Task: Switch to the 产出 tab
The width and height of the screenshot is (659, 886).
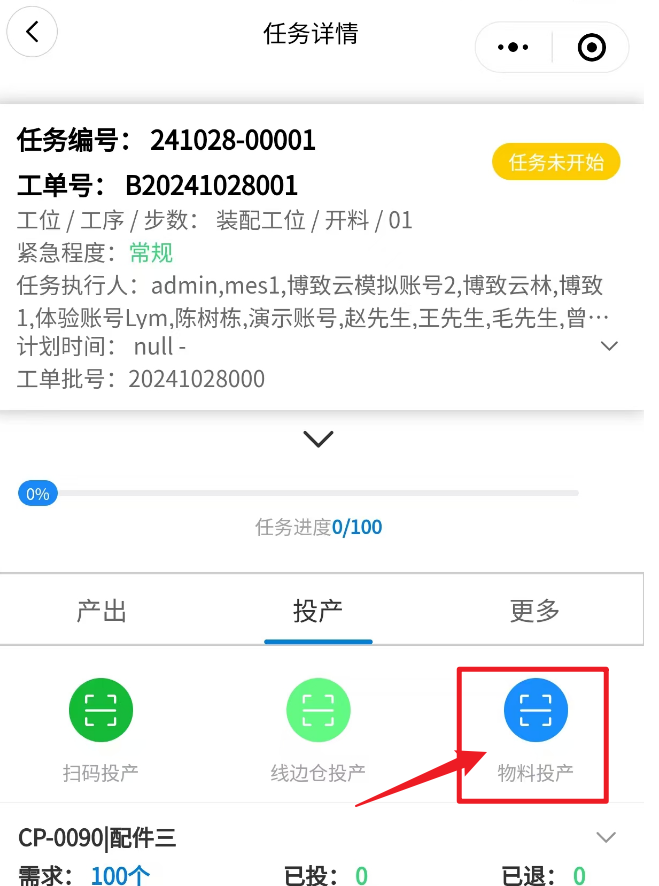Action: (102, 611)
